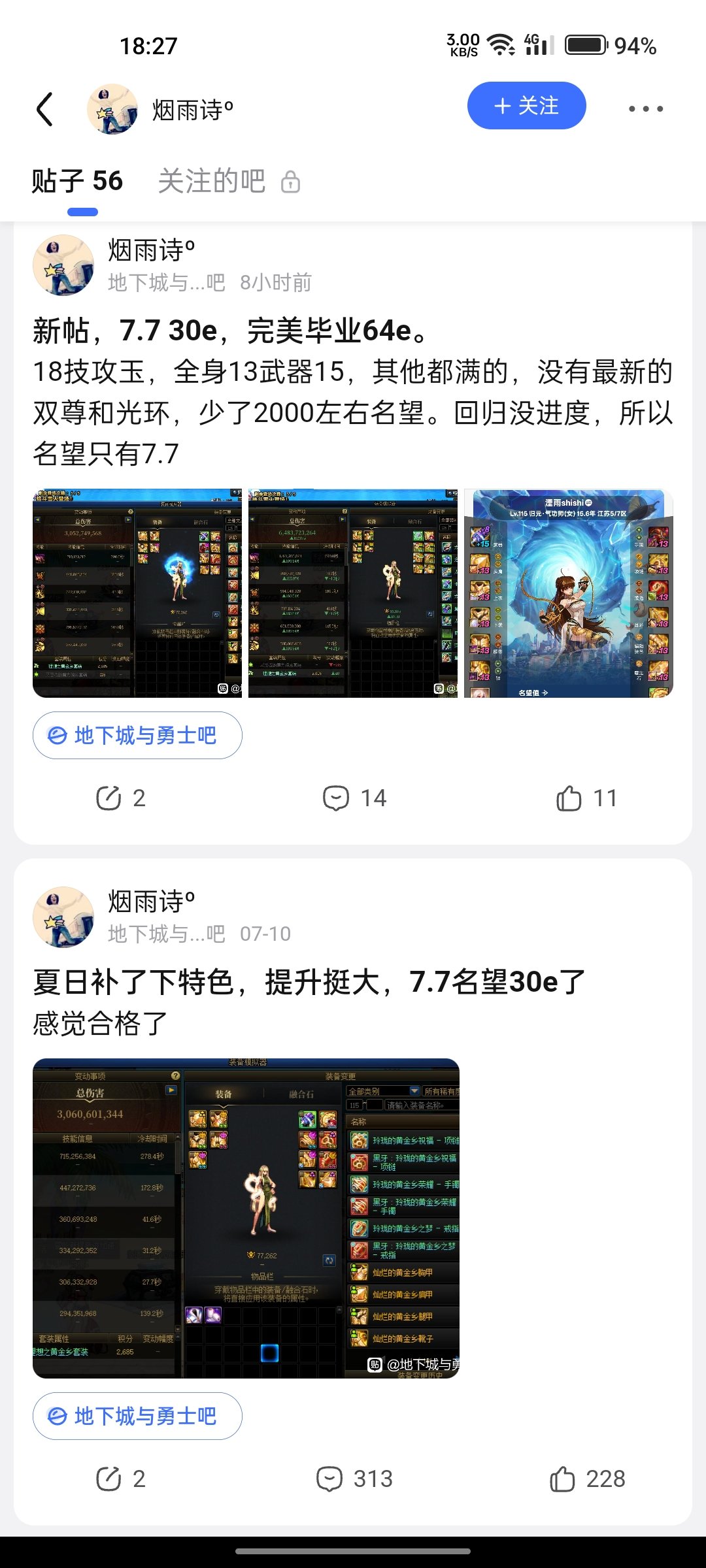This screenshot has height=1568, width=706.
Task: Open the 313 comments on the 夏日 post
Action: pyautogui.click(x=355, y=1479)
